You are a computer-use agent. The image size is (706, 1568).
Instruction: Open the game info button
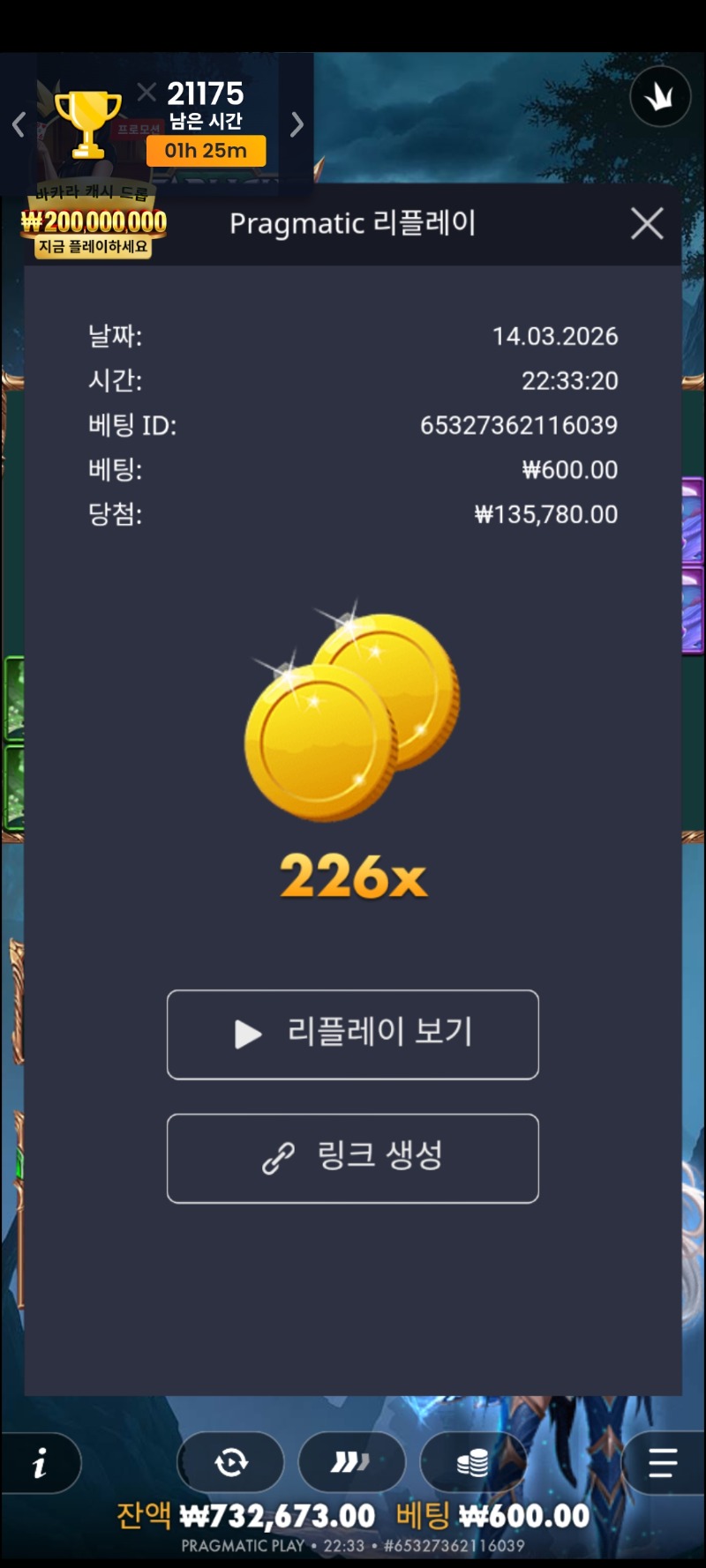click(40, 1464)
